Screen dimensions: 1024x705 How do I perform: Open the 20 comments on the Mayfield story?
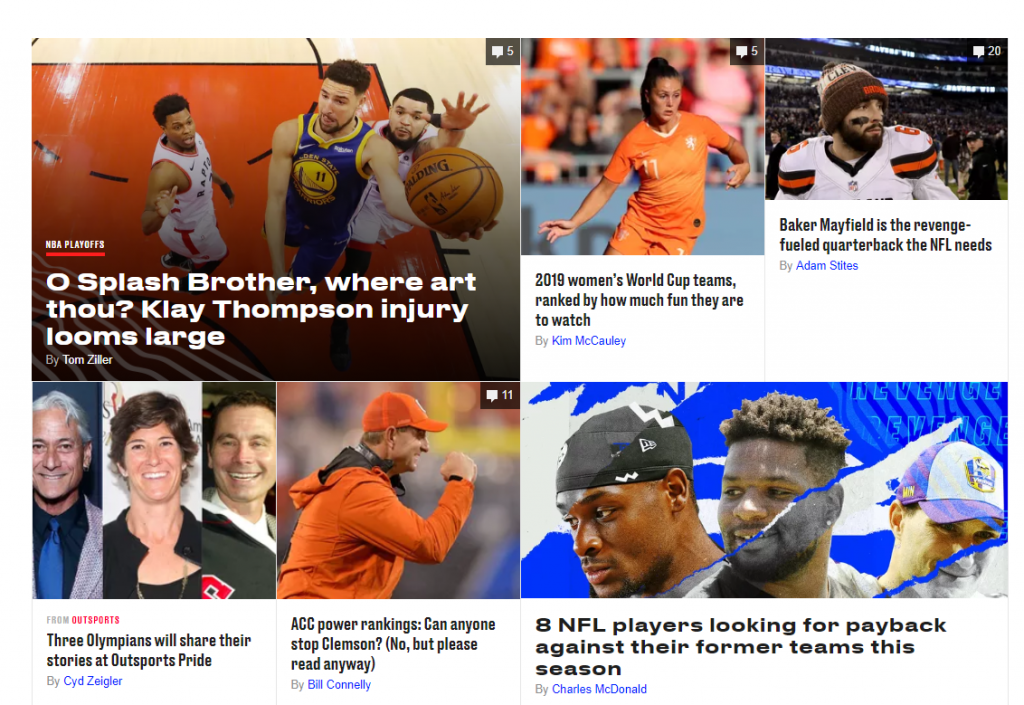[987, 51]
